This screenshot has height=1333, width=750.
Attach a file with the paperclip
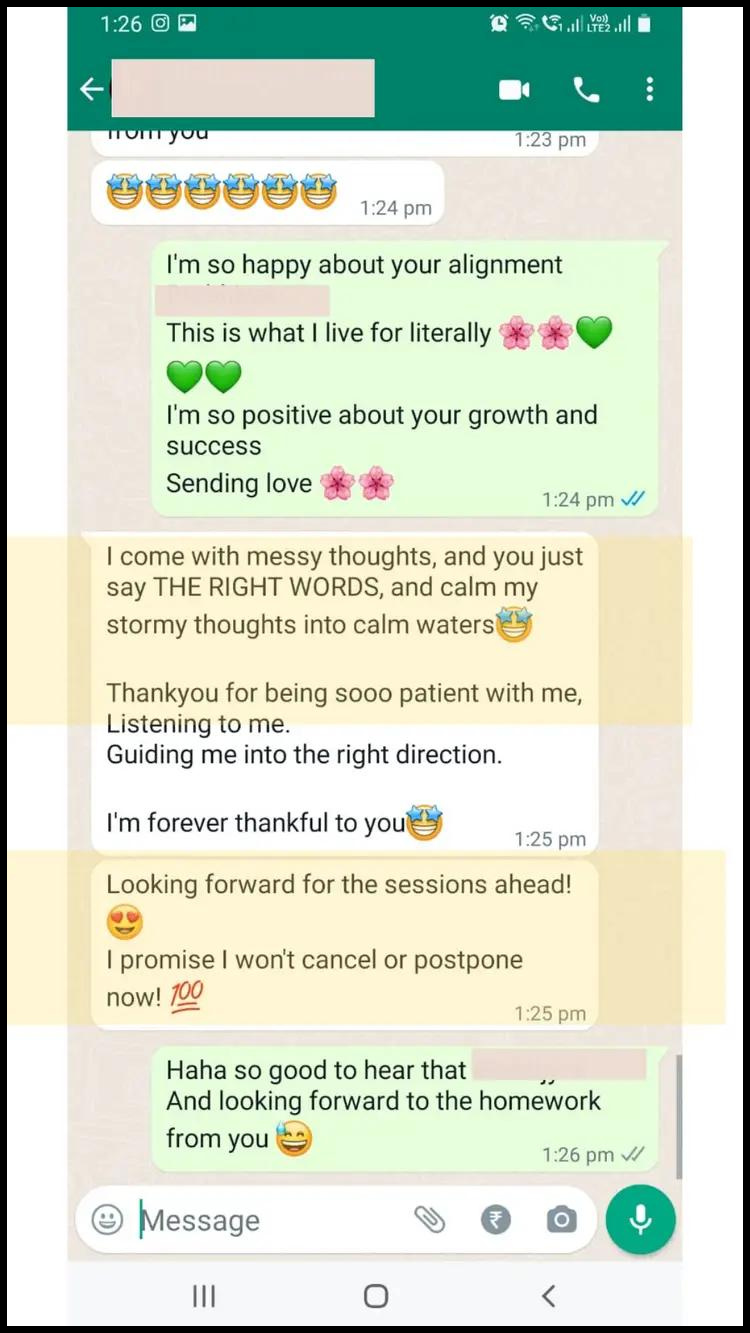(430, 1219)
